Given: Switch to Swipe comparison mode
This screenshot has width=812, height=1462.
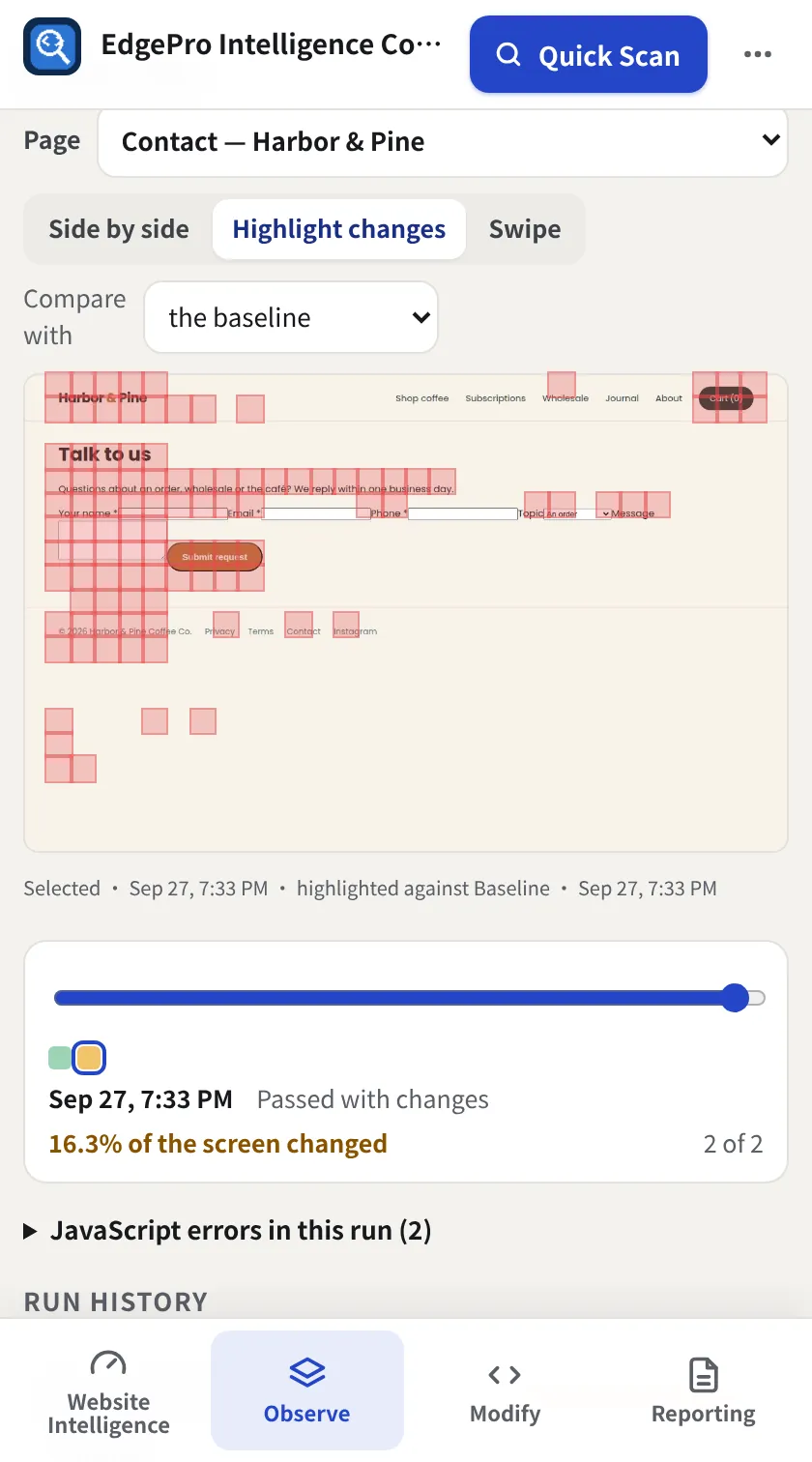Looking at the screenshot, I should pyautogui.click(x=525, y=229).
